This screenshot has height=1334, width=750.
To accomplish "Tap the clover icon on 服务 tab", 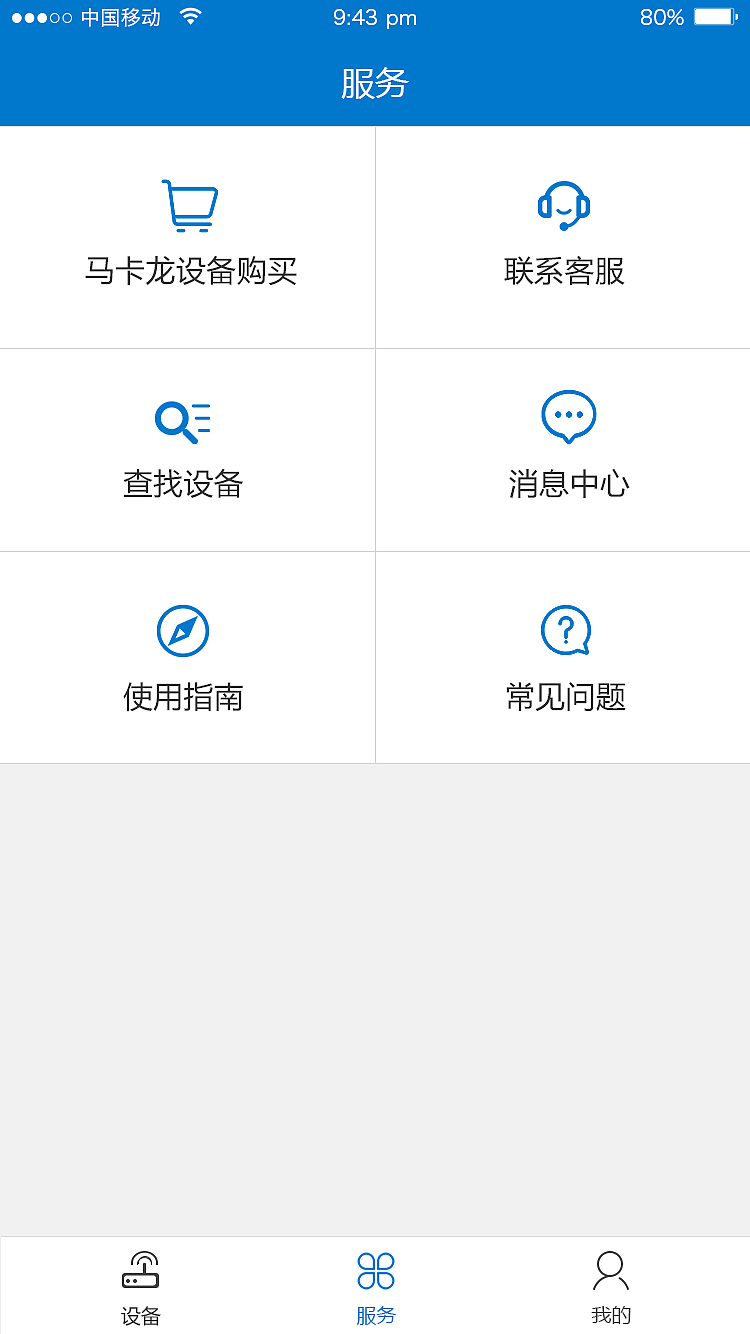I will click(375, 1268).
